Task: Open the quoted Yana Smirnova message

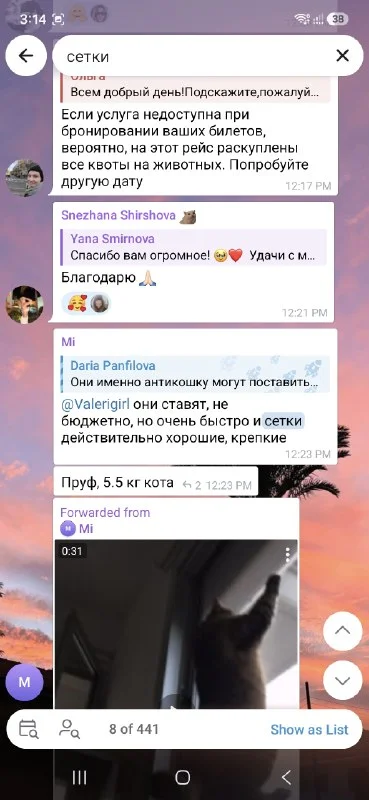Action: coord(193,247)
